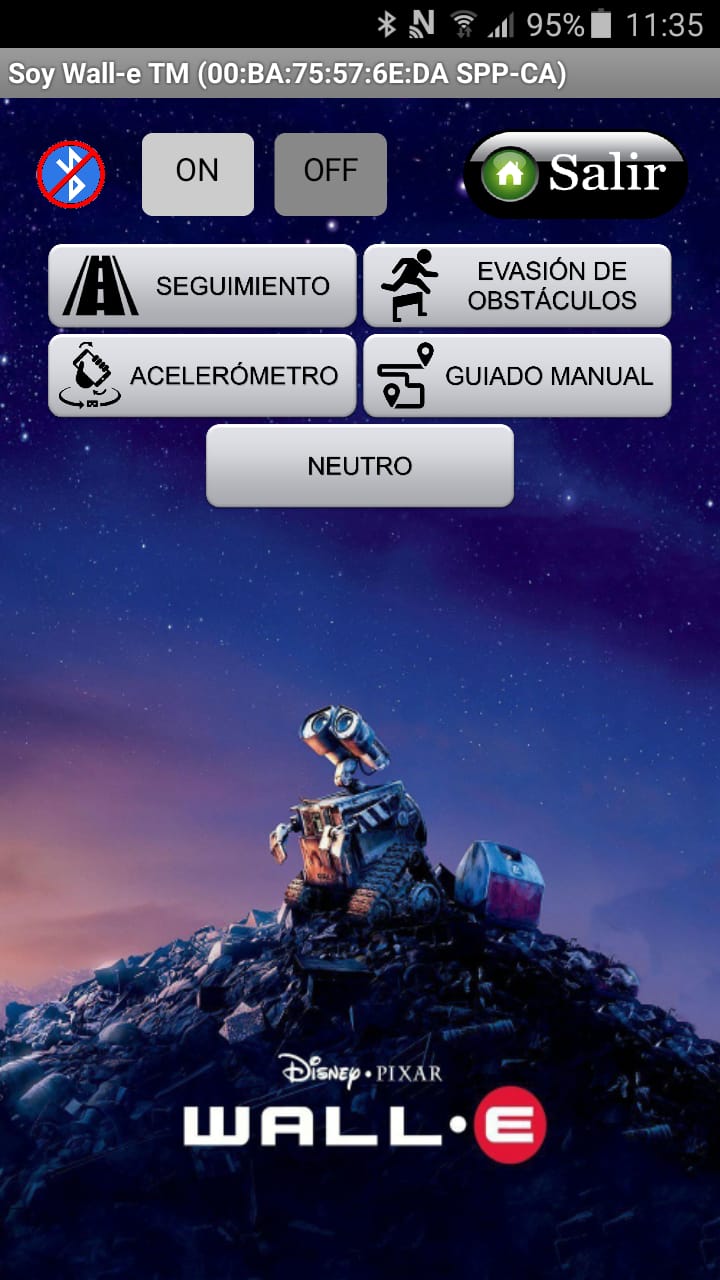This screenshot has height=1280, width=720.
Task: Activate EVASIÓN DE OBSTÁCULOS mode
Action: coord(517,286)
